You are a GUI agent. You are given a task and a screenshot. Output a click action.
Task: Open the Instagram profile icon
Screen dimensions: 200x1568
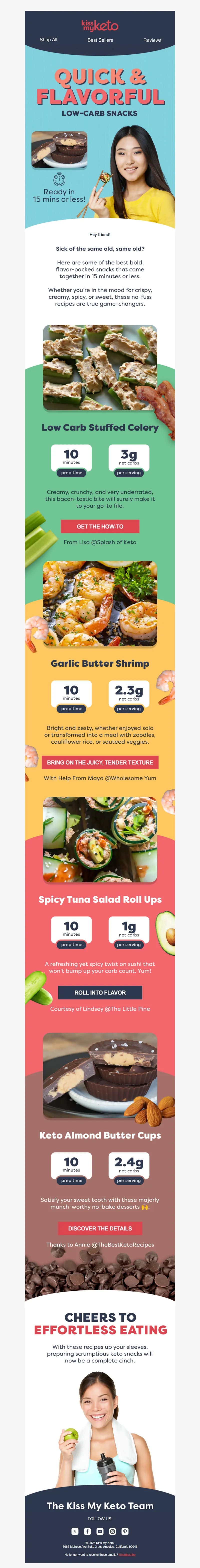tap(112, 1531)
